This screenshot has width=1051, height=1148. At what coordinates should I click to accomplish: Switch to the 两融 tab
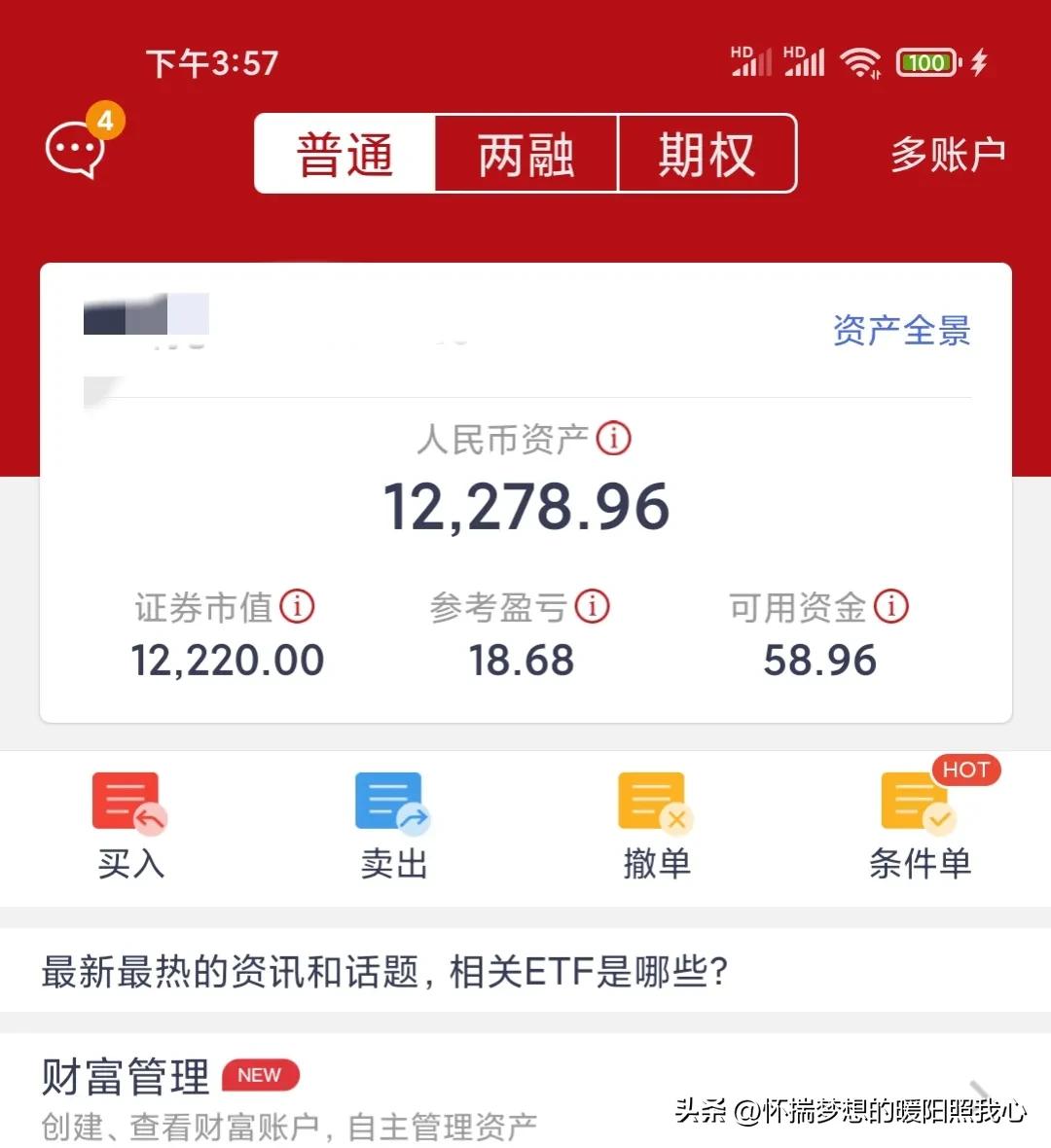click(525, 154)
